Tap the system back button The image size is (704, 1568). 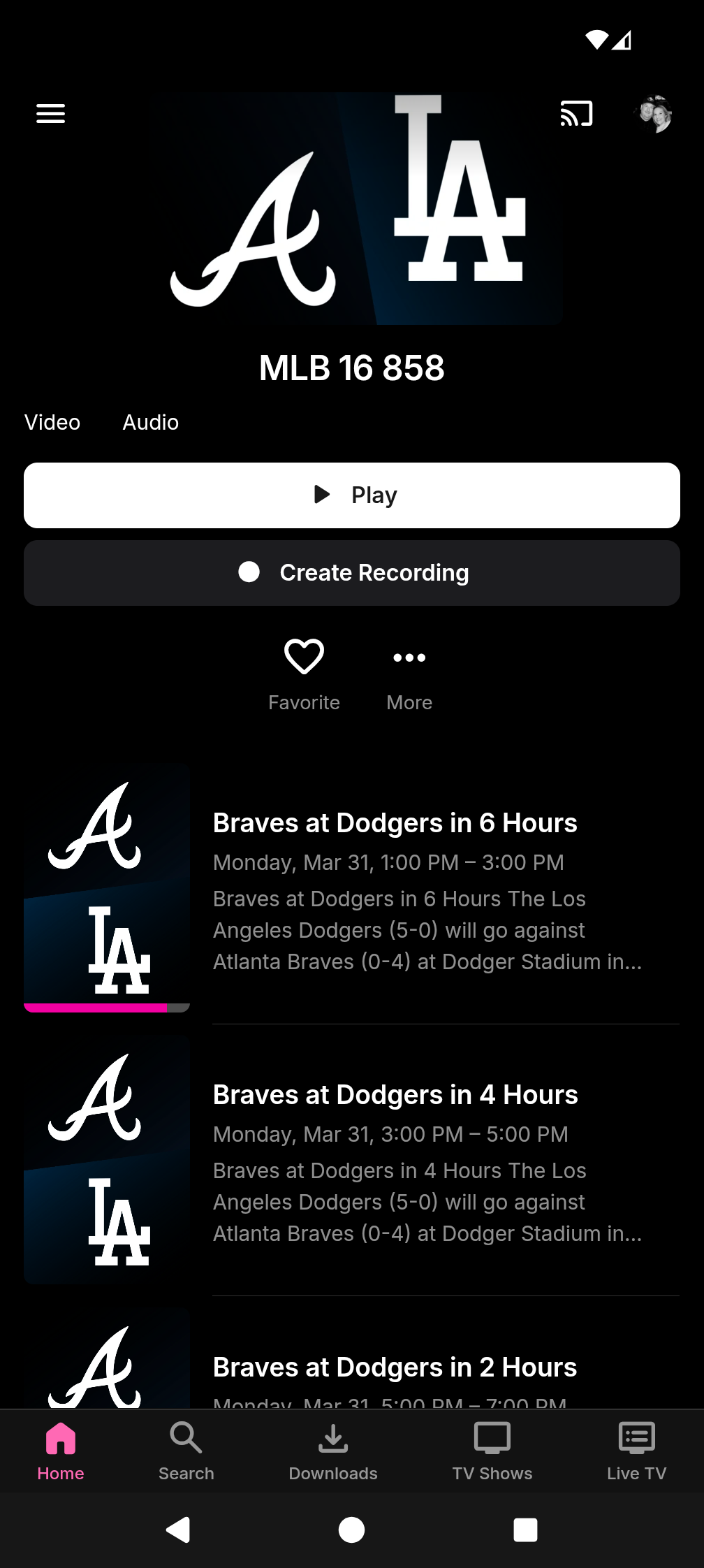point(178,1530)
